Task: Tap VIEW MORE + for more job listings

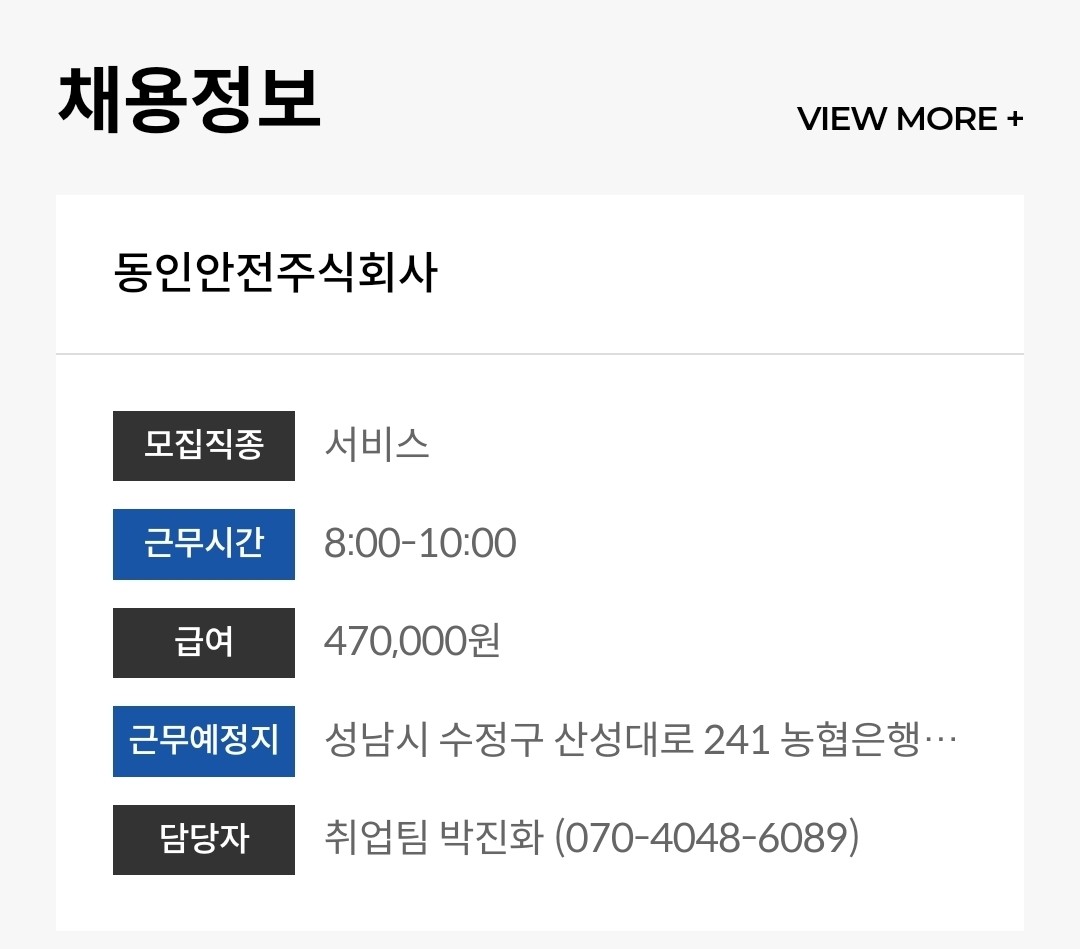Action: (910, 118)
